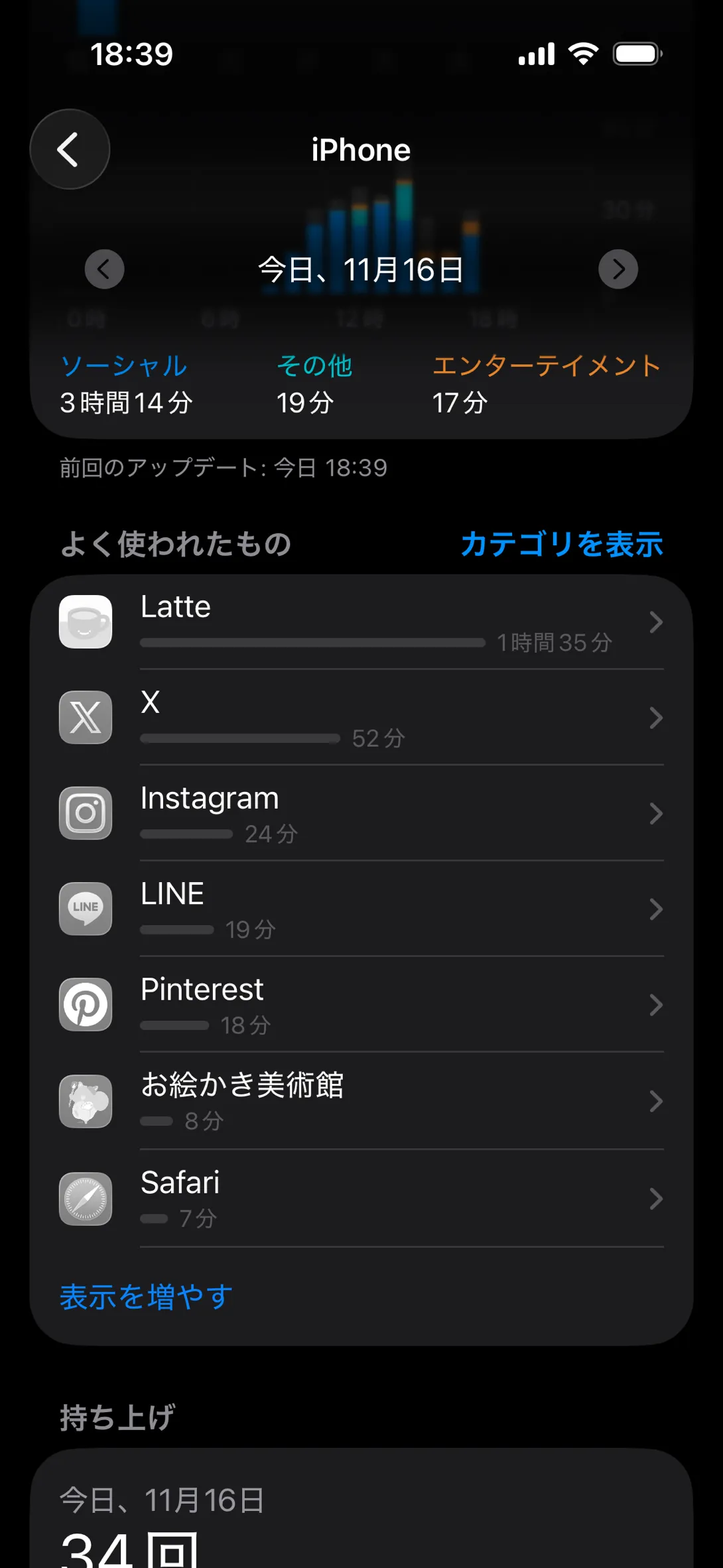This screenshot has height=1568, width=723.
Task: Open Latte usage details
Action: (361, 622)
